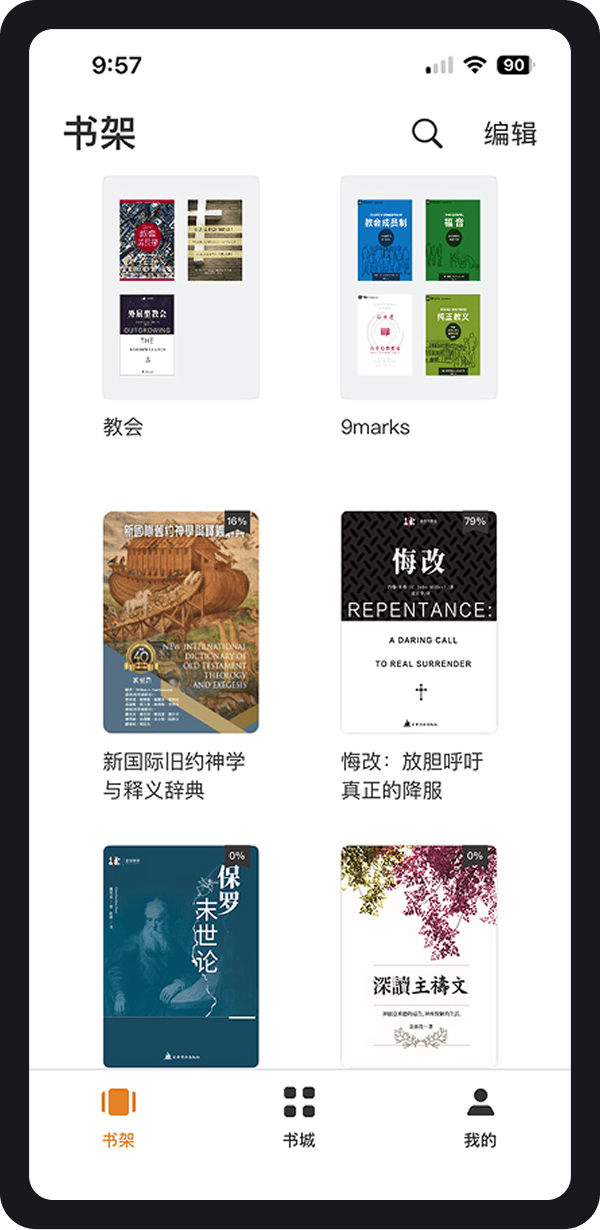
Task: Open the search icon on the bookshelf
Action: (x=427, y=133)
